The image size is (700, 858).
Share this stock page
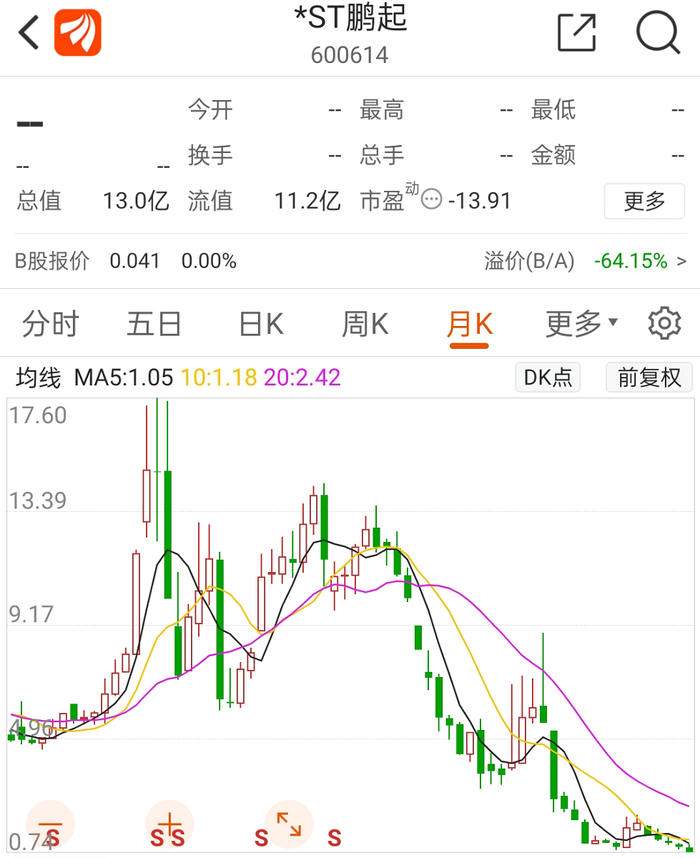(x=576, y=33)
